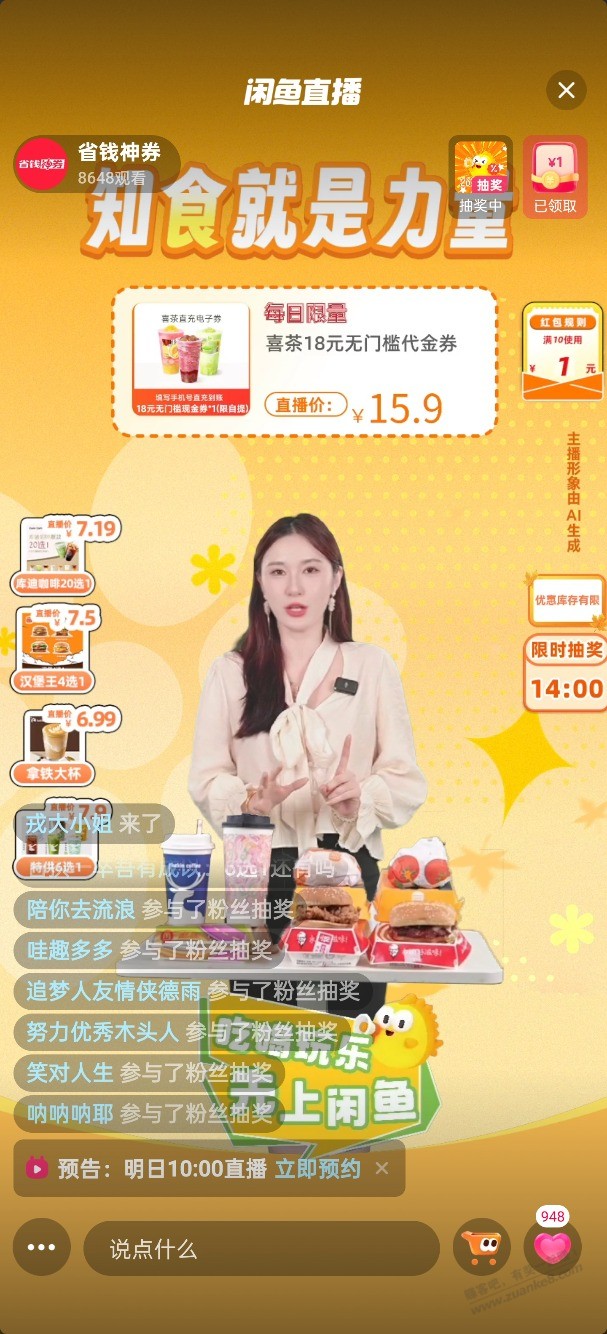This screenshot has width=607, height=1334.
Task: Open 拿铁大杯 deal
Action: [55, 746]
